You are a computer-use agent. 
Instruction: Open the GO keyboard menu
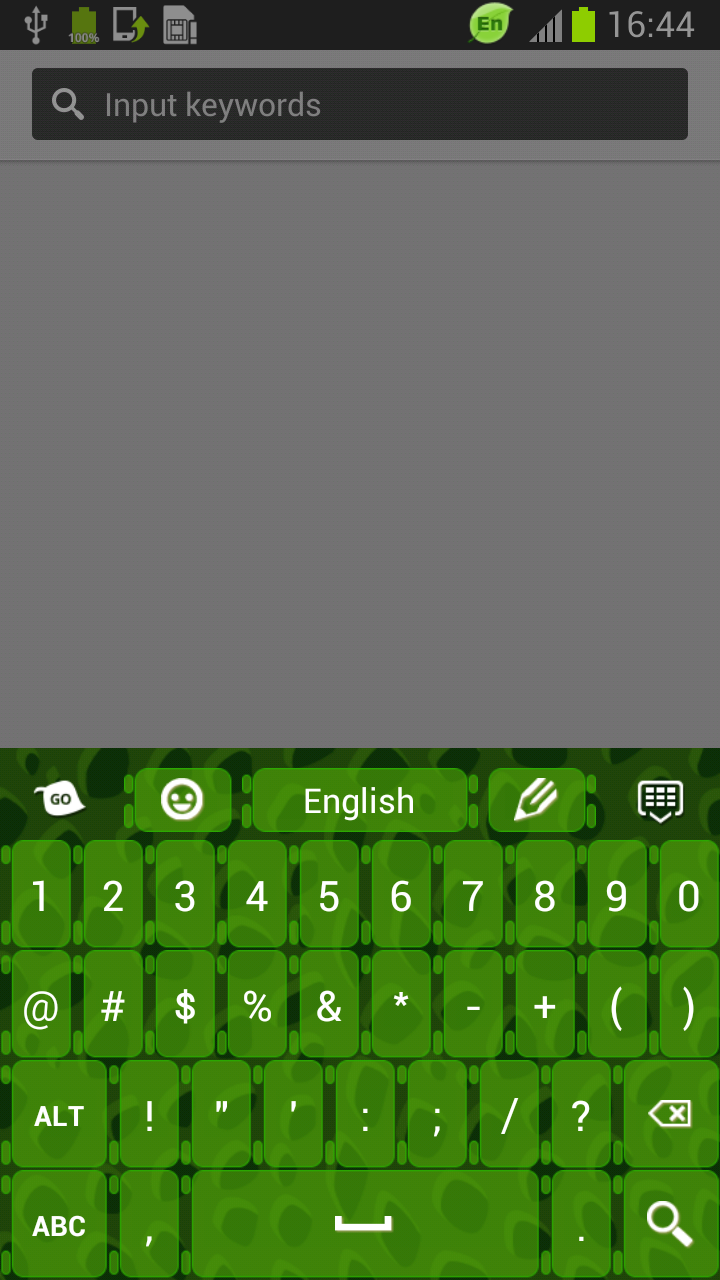[58, 800]
